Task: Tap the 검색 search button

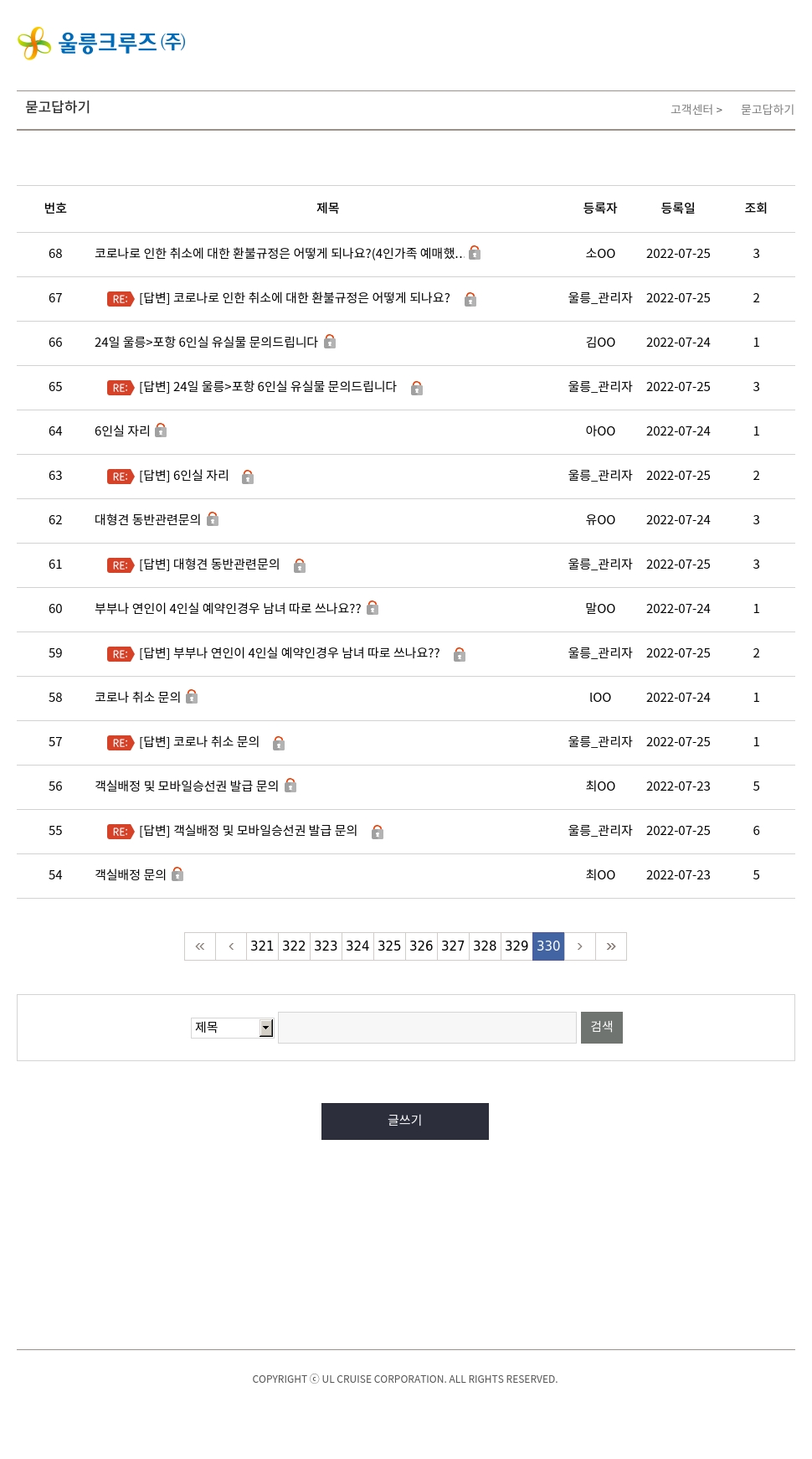Action: [601, 1028]
